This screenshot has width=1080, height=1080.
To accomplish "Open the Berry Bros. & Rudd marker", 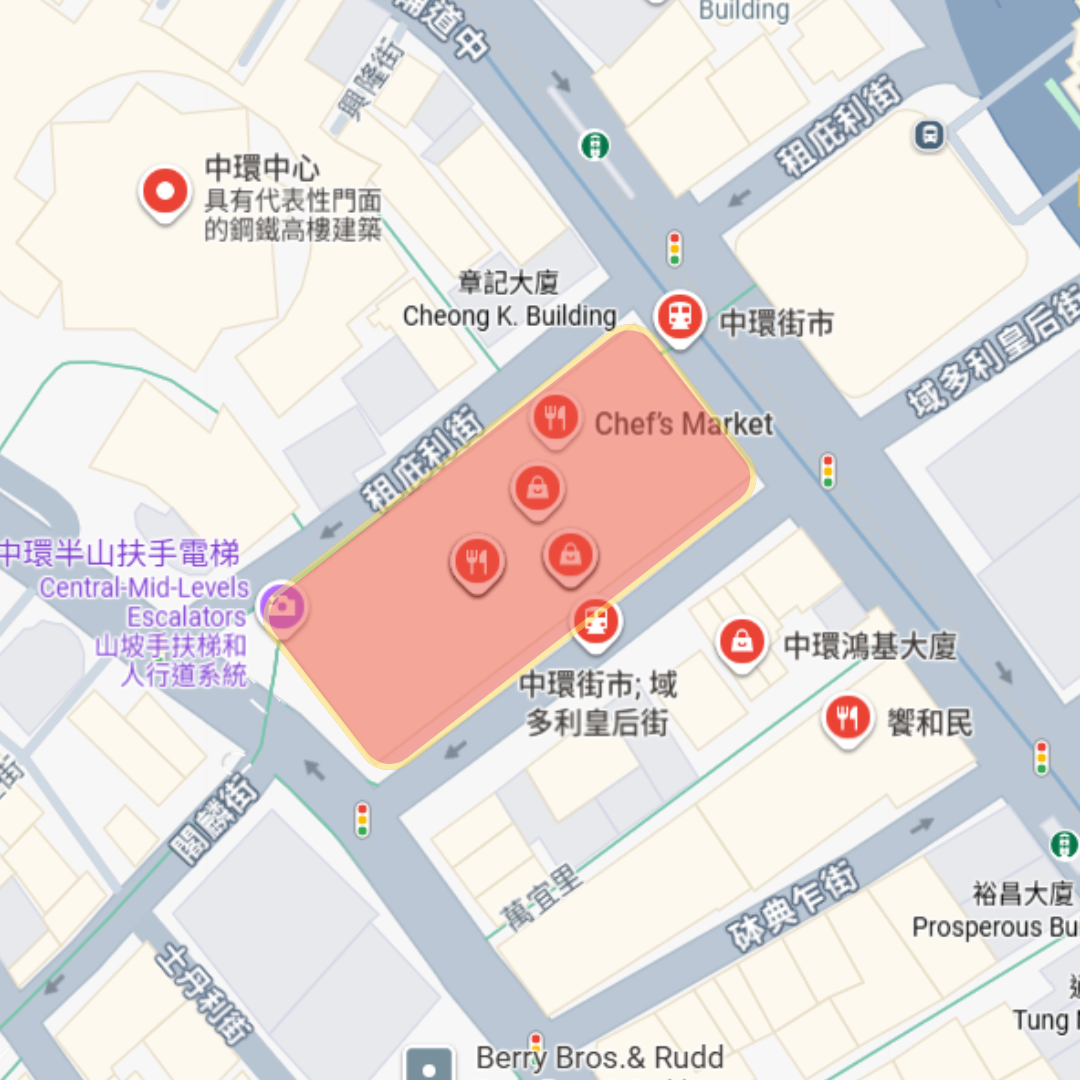I will click(430, 1064).
